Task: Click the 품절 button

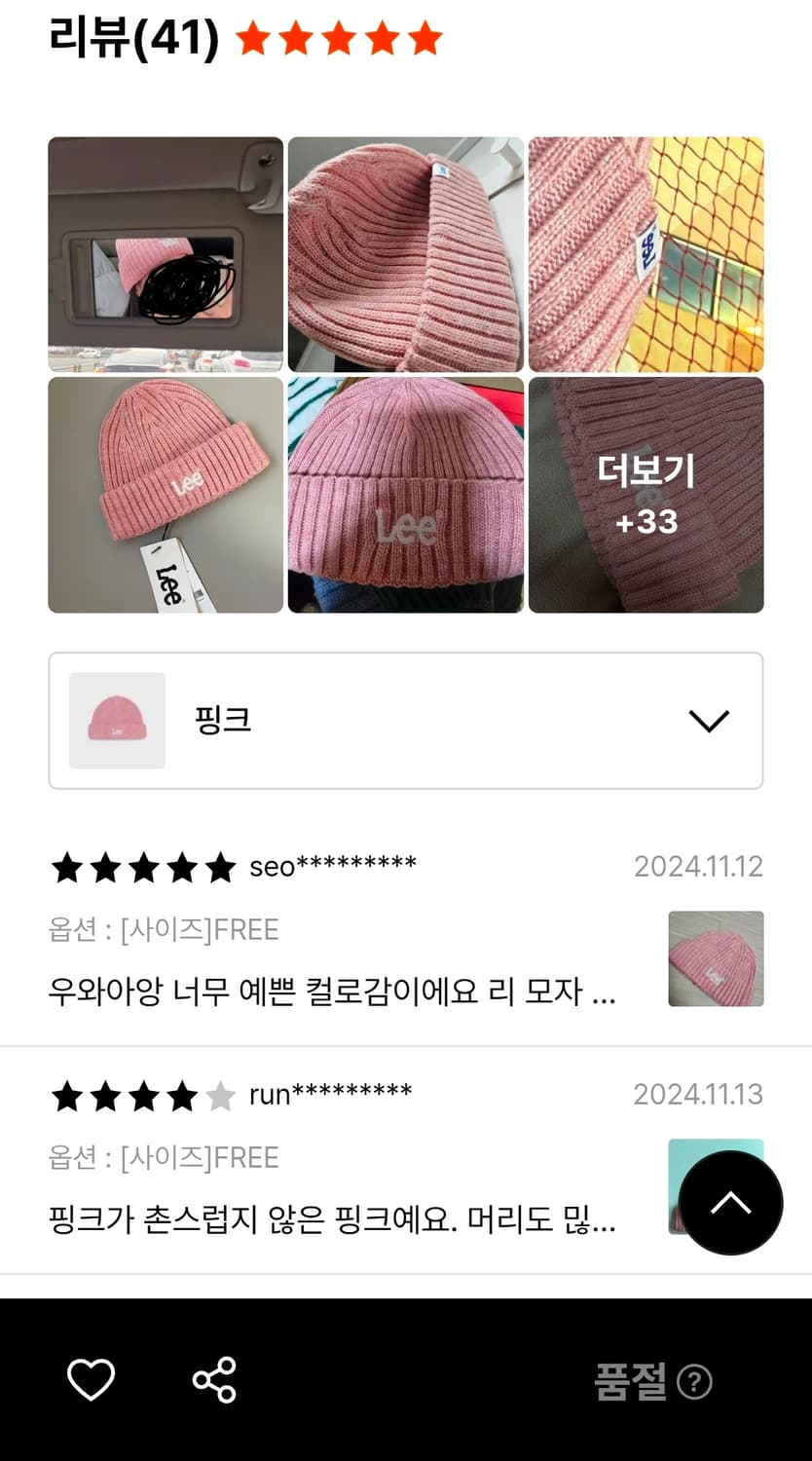Action: point(634,1381)
